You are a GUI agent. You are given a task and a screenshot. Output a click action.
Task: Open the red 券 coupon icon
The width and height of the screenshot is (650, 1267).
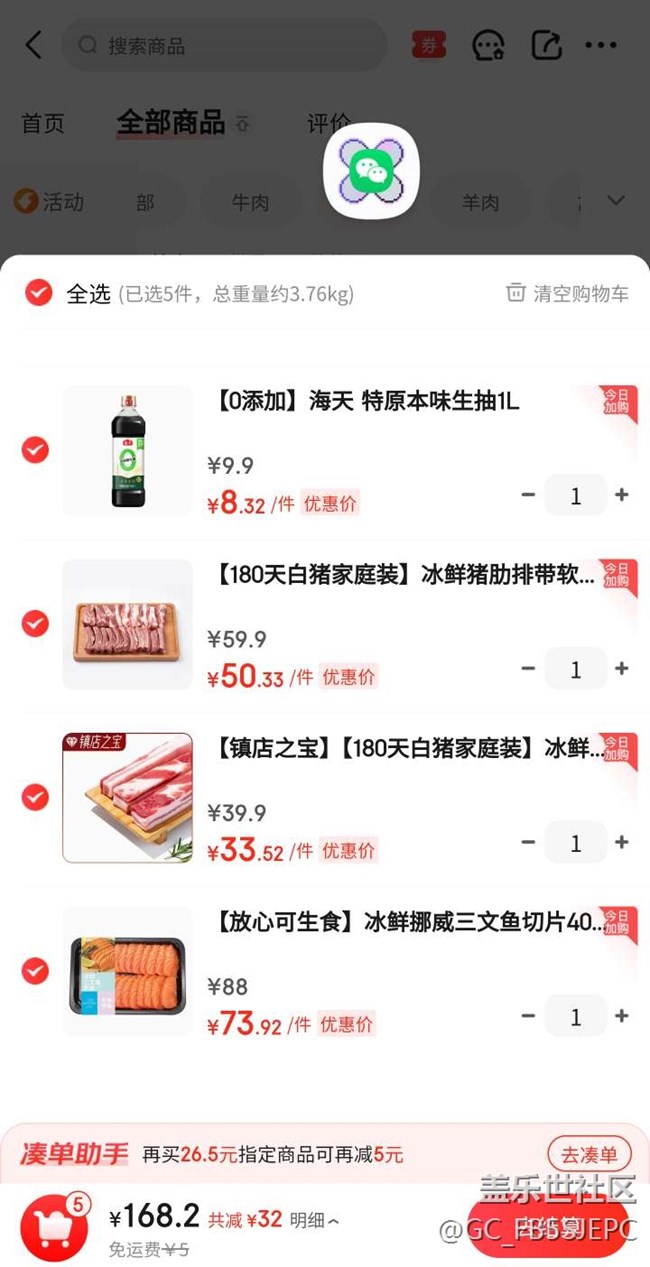(x=429, y=45)
